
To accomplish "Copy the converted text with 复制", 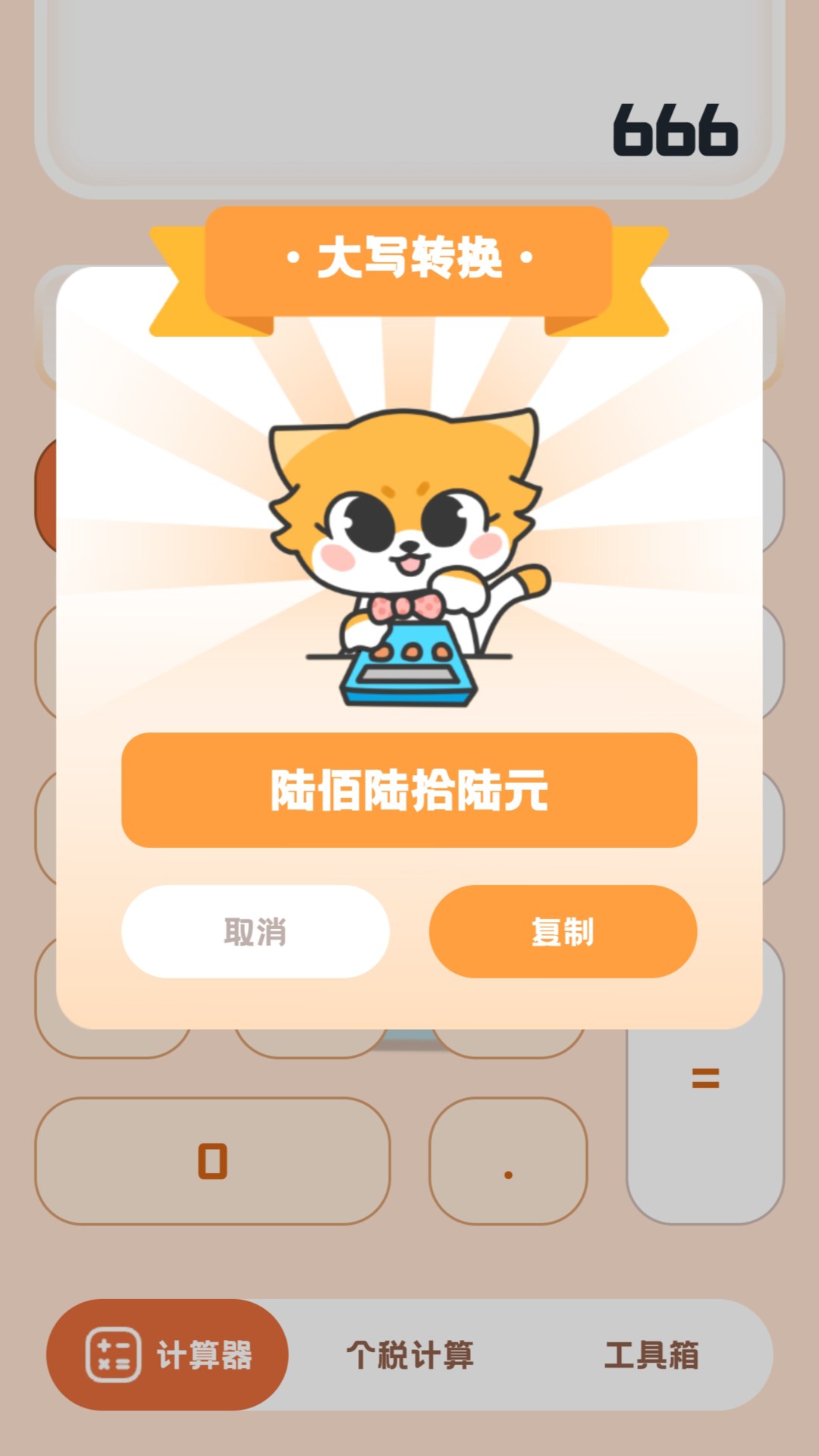I will tap(563, 931).
